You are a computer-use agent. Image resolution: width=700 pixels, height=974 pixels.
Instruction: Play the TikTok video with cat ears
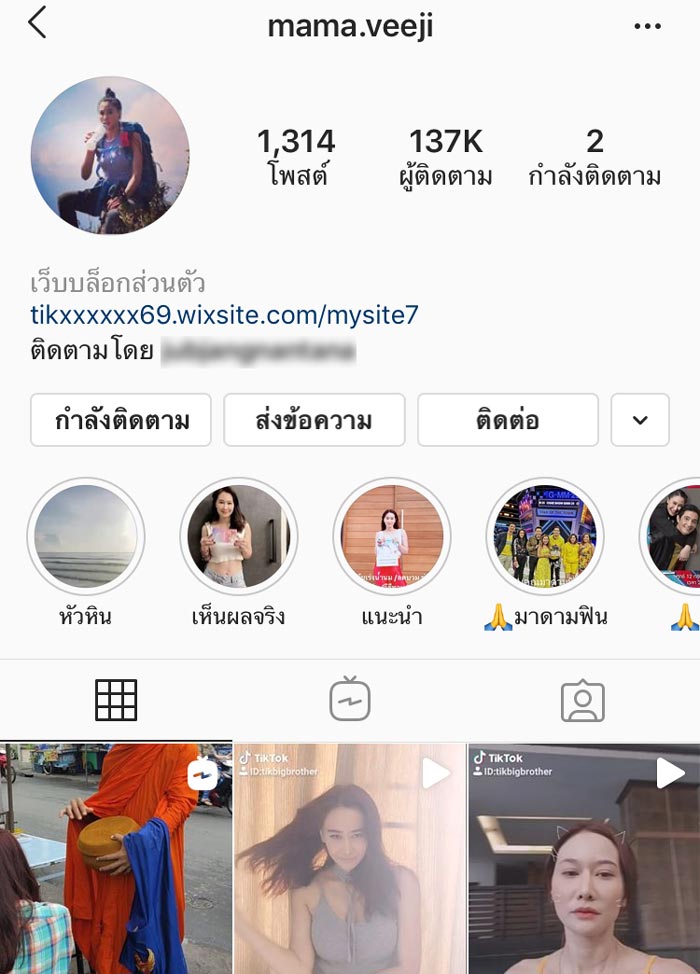click(584, 858)
